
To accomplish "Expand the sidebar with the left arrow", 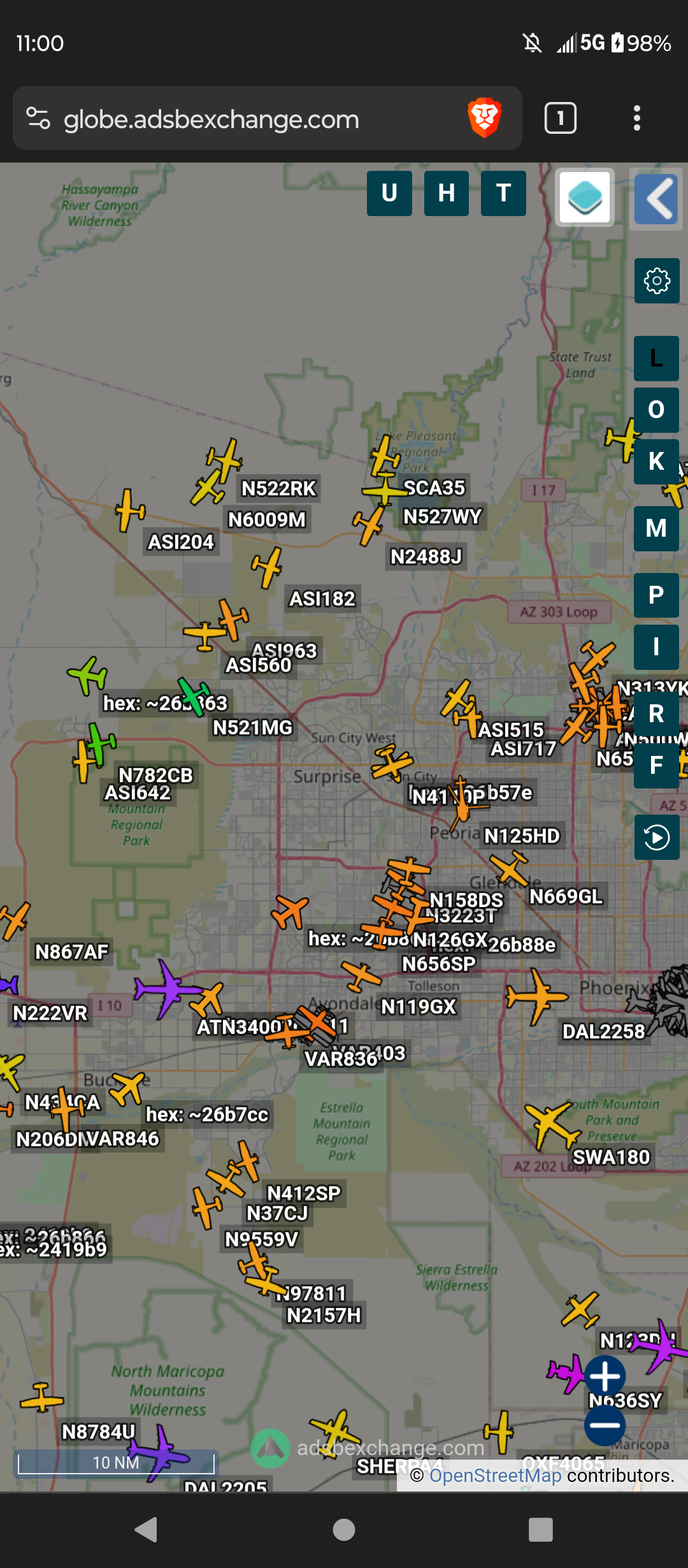I will click(656, 199).
